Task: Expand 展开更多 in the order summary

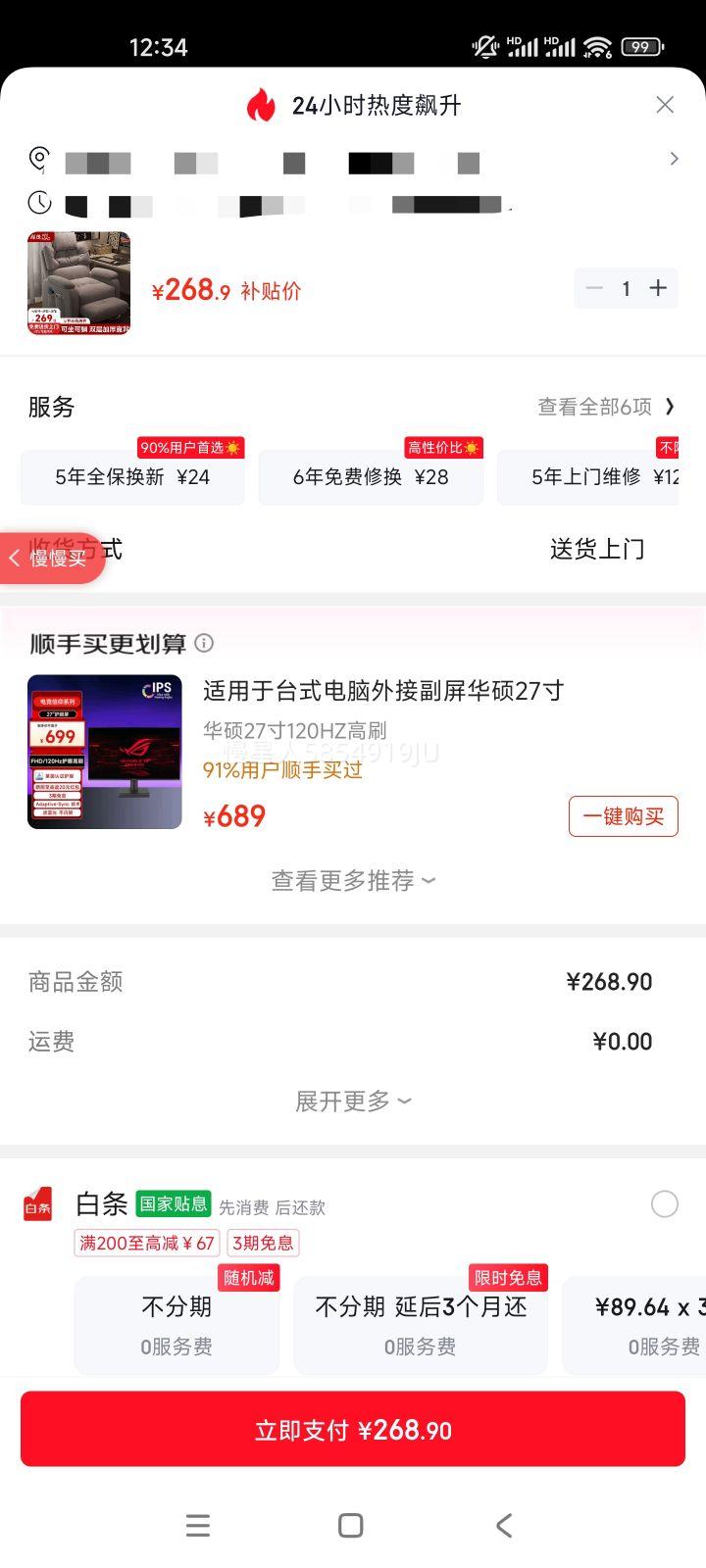Action: coord(353,1101)
